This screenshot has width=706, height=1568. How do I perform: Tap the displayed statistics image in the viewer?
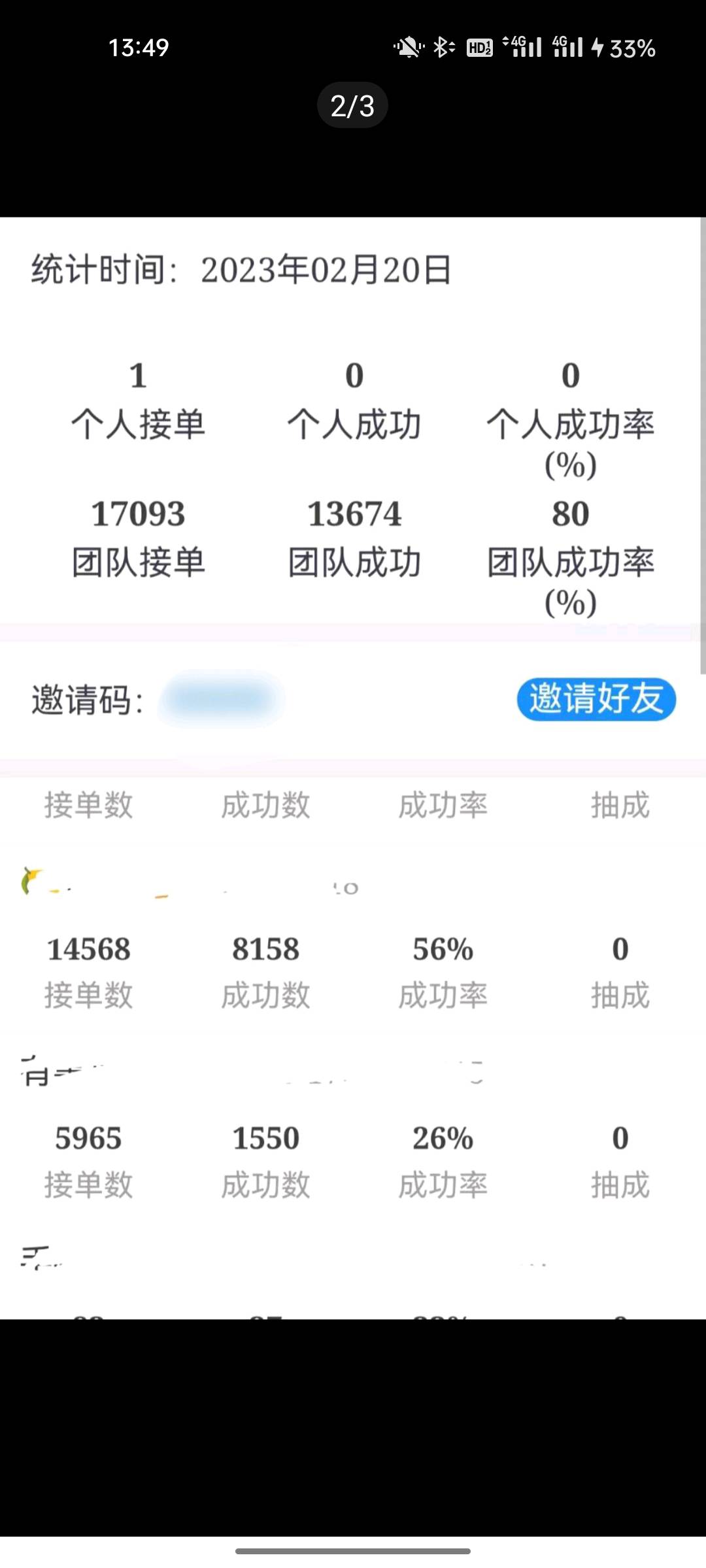click(x=353, y=768)
